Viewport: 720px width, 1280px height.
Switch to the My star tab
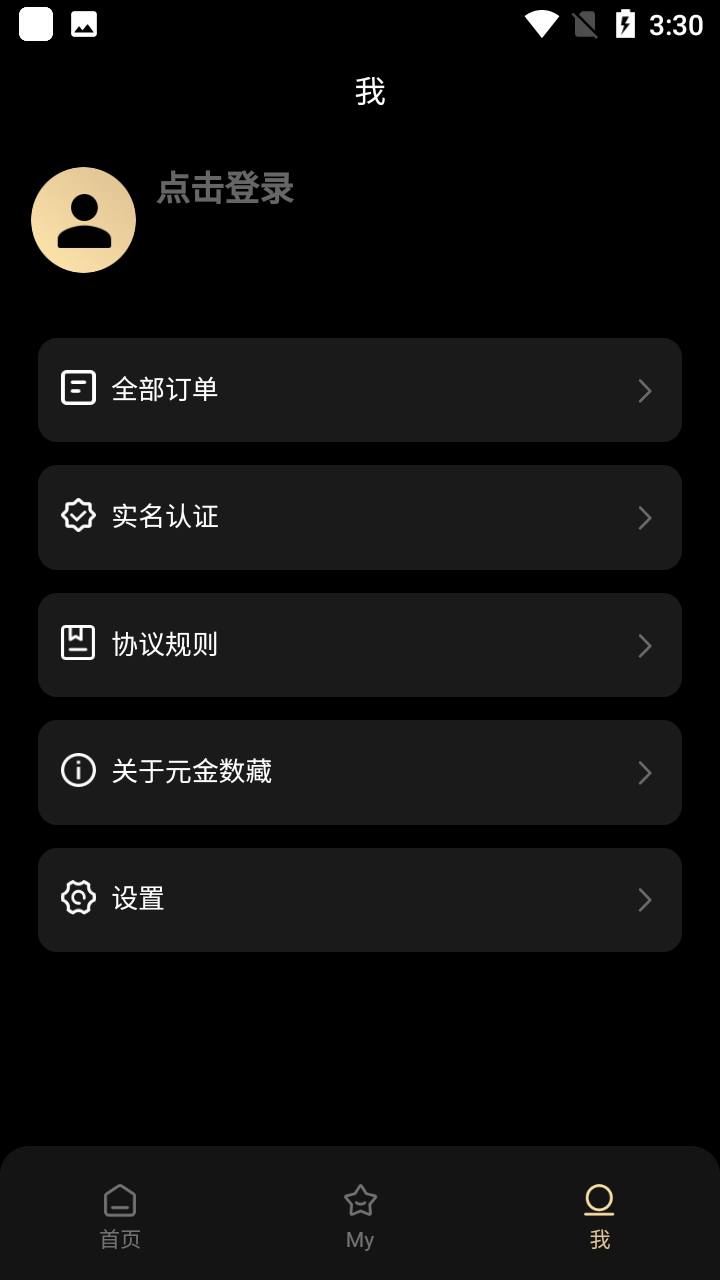[360, 1216]
